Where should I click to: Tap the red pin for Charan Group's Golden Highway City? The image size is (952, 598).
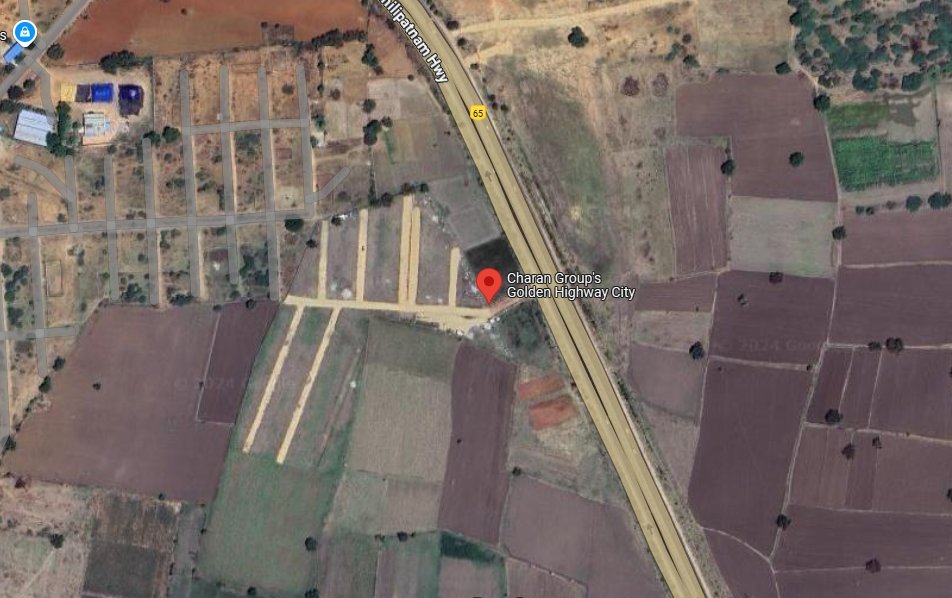pos(488,284)
